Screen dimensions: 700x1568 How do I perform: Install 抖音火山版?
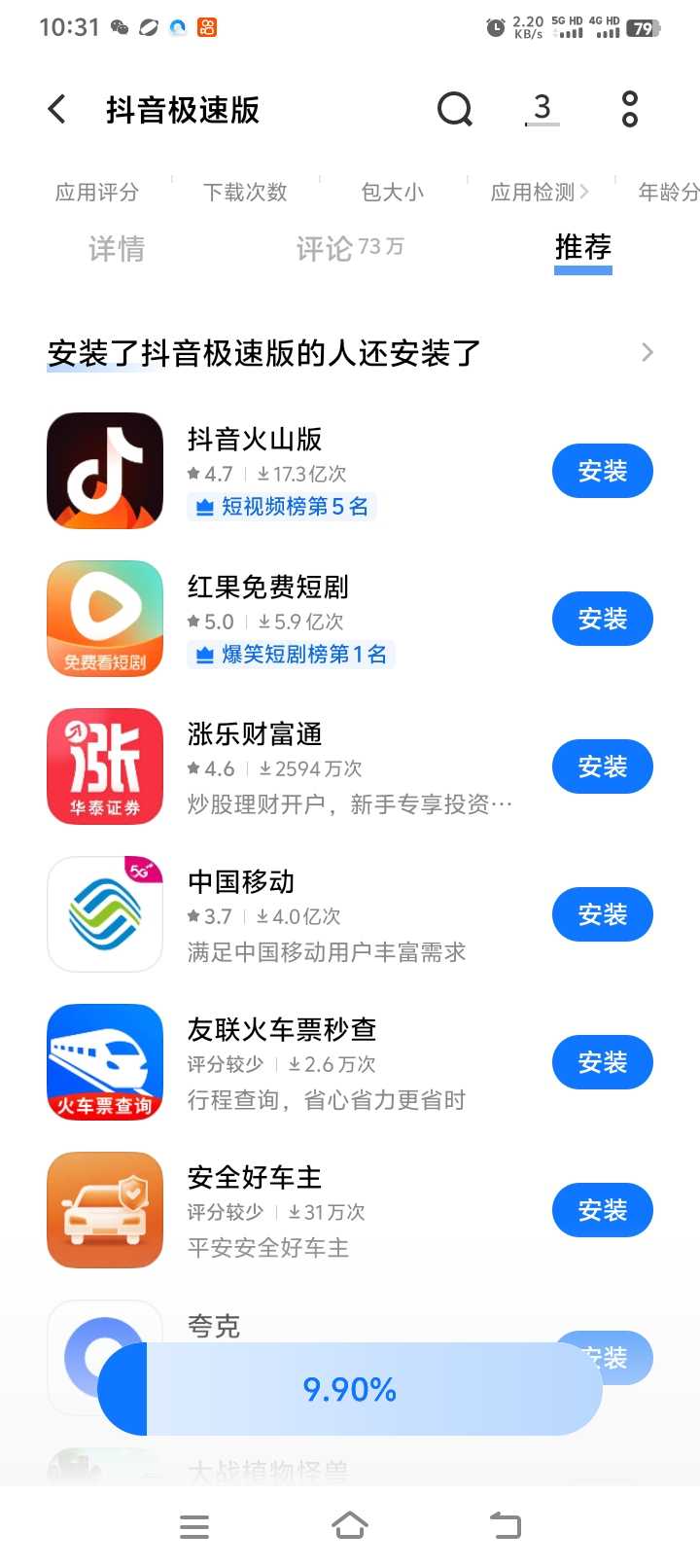[x=602, y=472]
